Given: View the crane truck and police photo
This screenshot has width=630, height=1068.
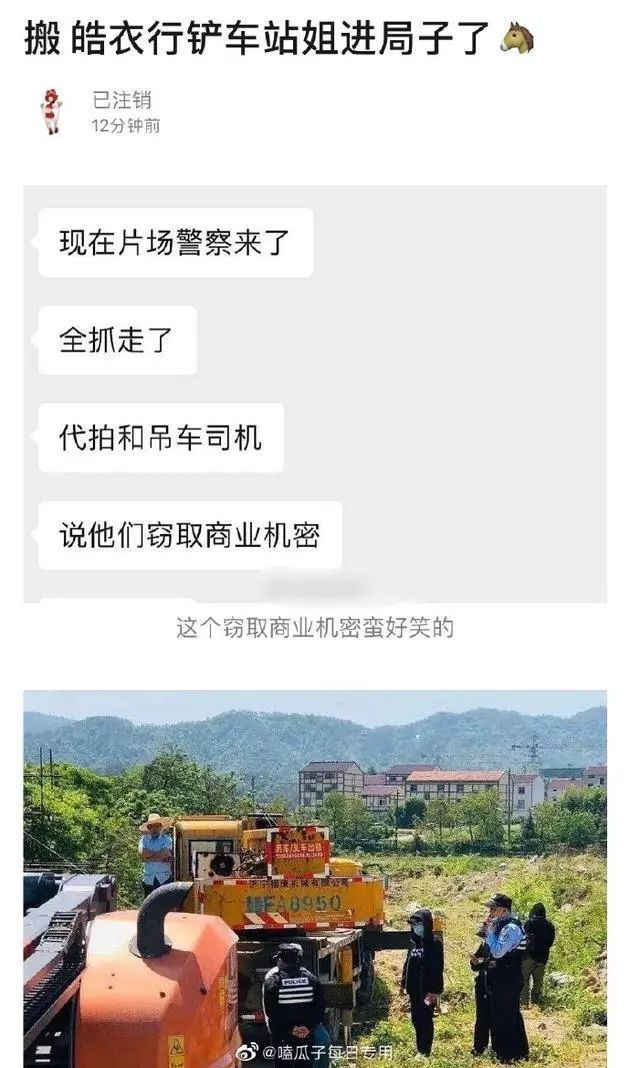Looking at the screenshot, I should point(314,878).
